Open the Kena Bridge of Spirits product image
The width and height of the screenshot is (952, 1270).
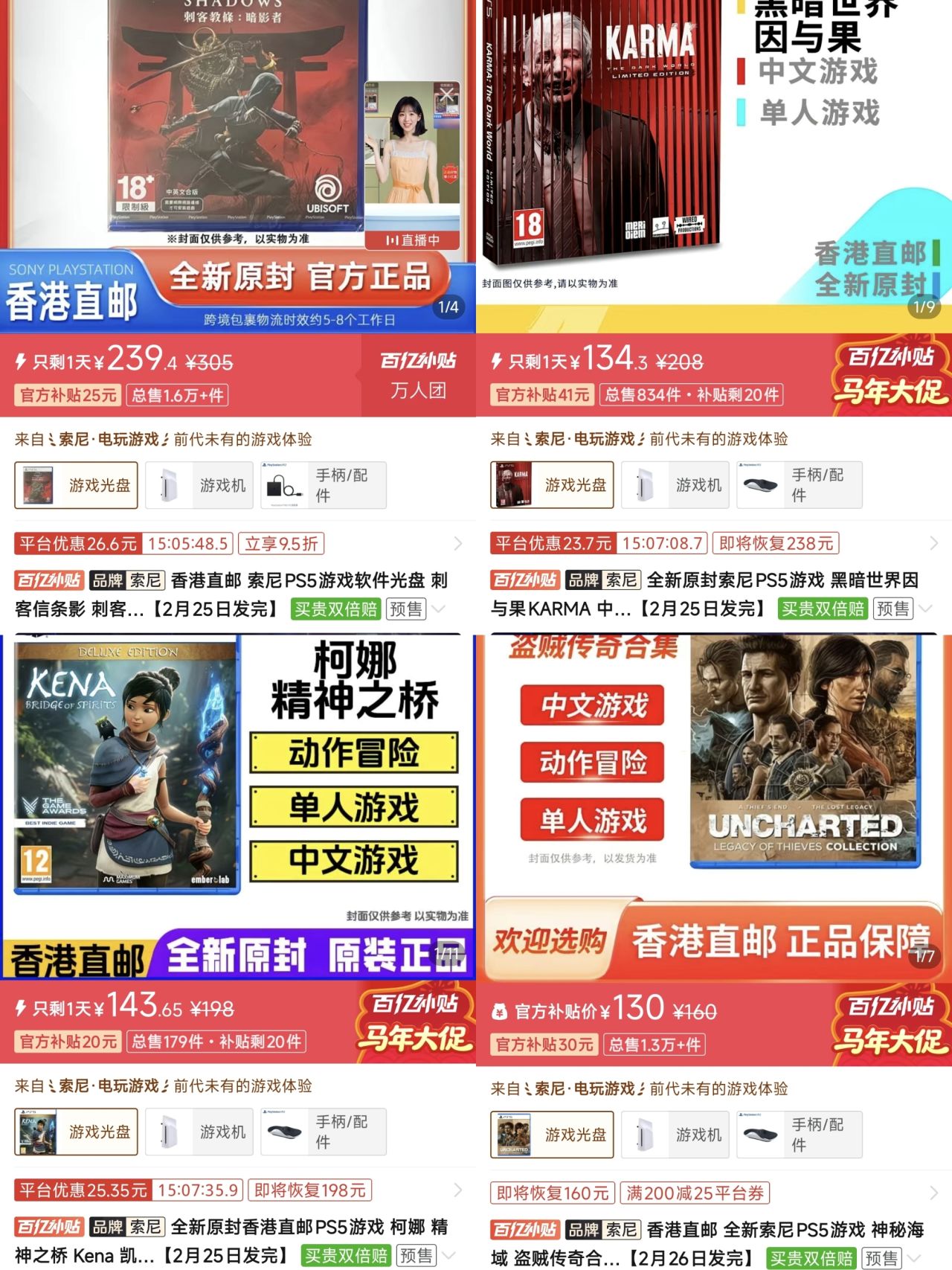(x=126, y=766)
